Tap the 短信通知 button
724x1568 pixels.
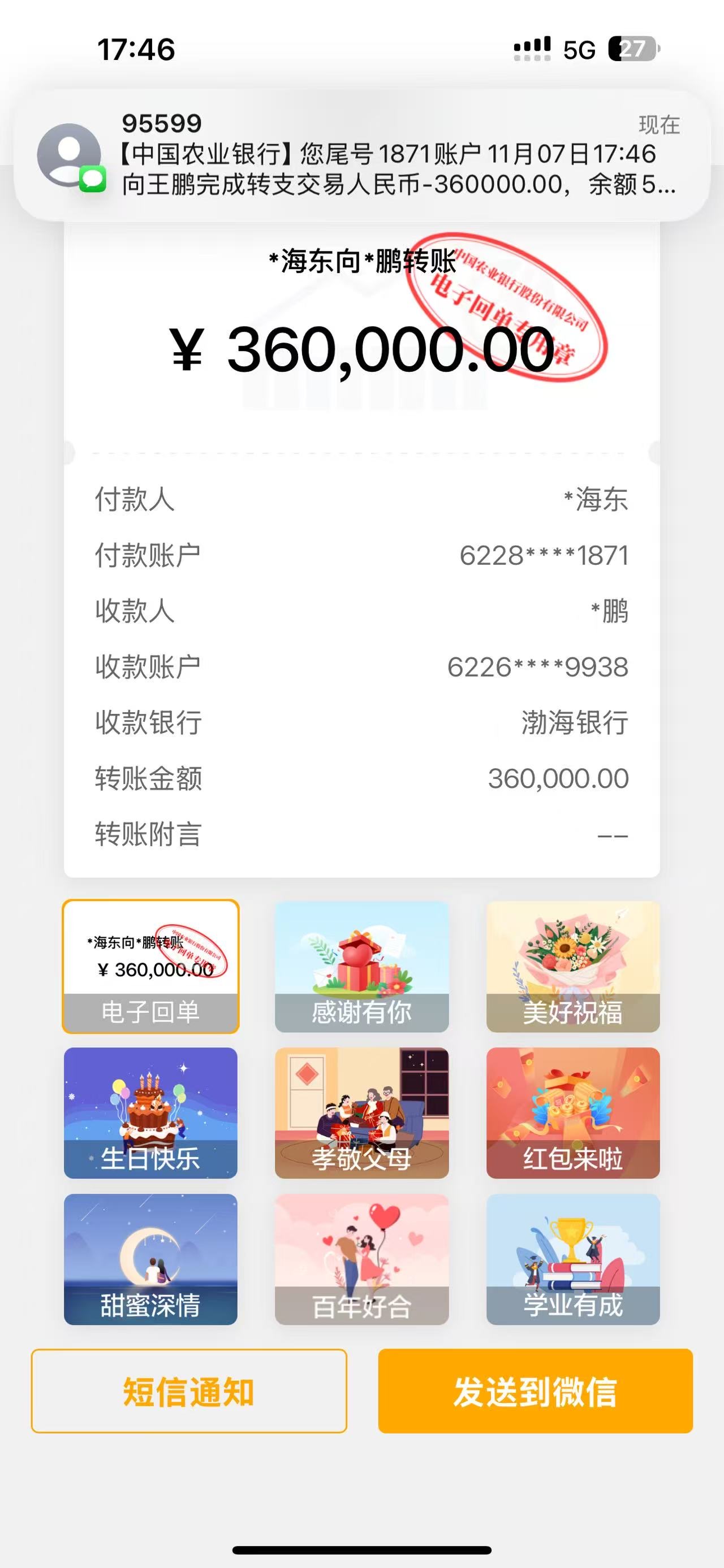(189, 1391)
